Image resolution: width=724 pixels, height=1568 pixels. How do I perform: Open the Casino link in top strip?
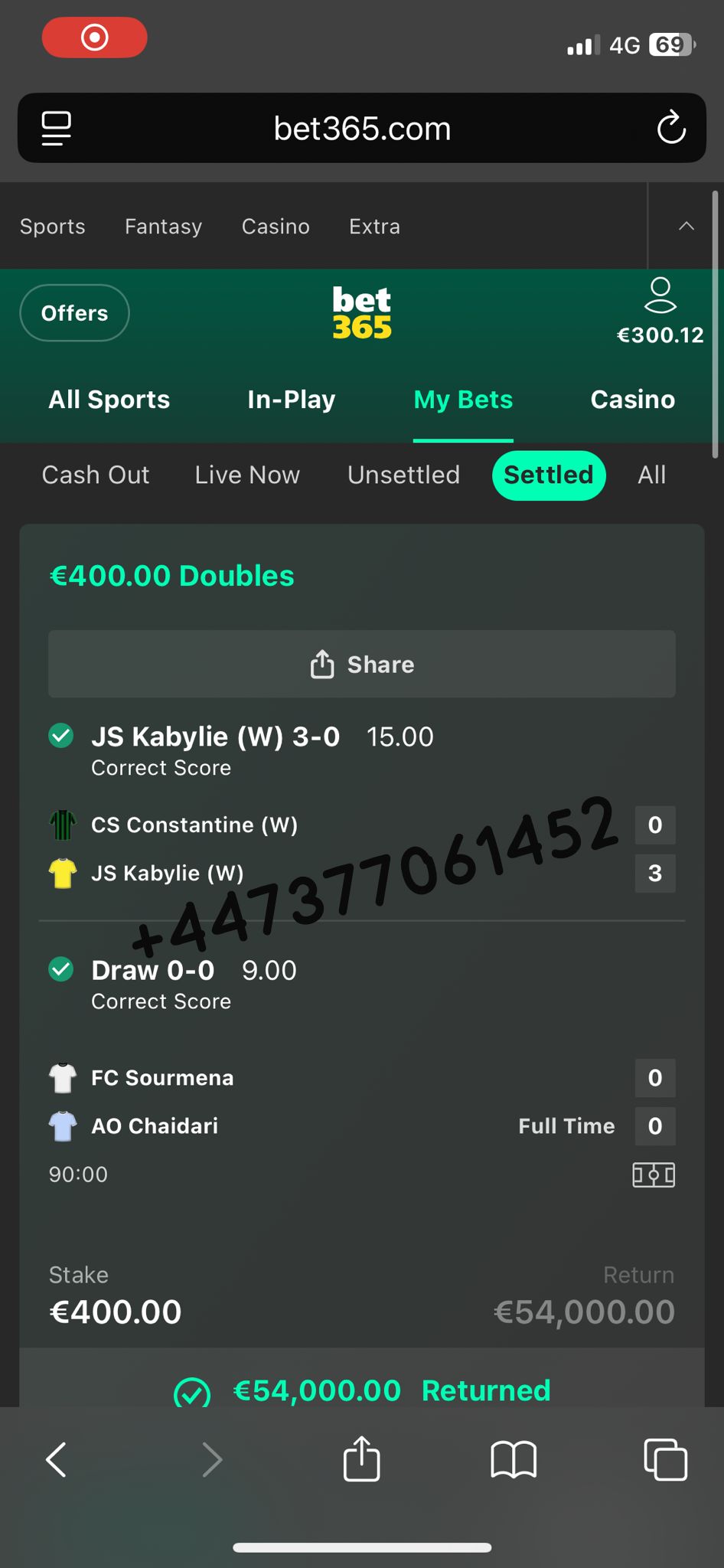(276, 227)
